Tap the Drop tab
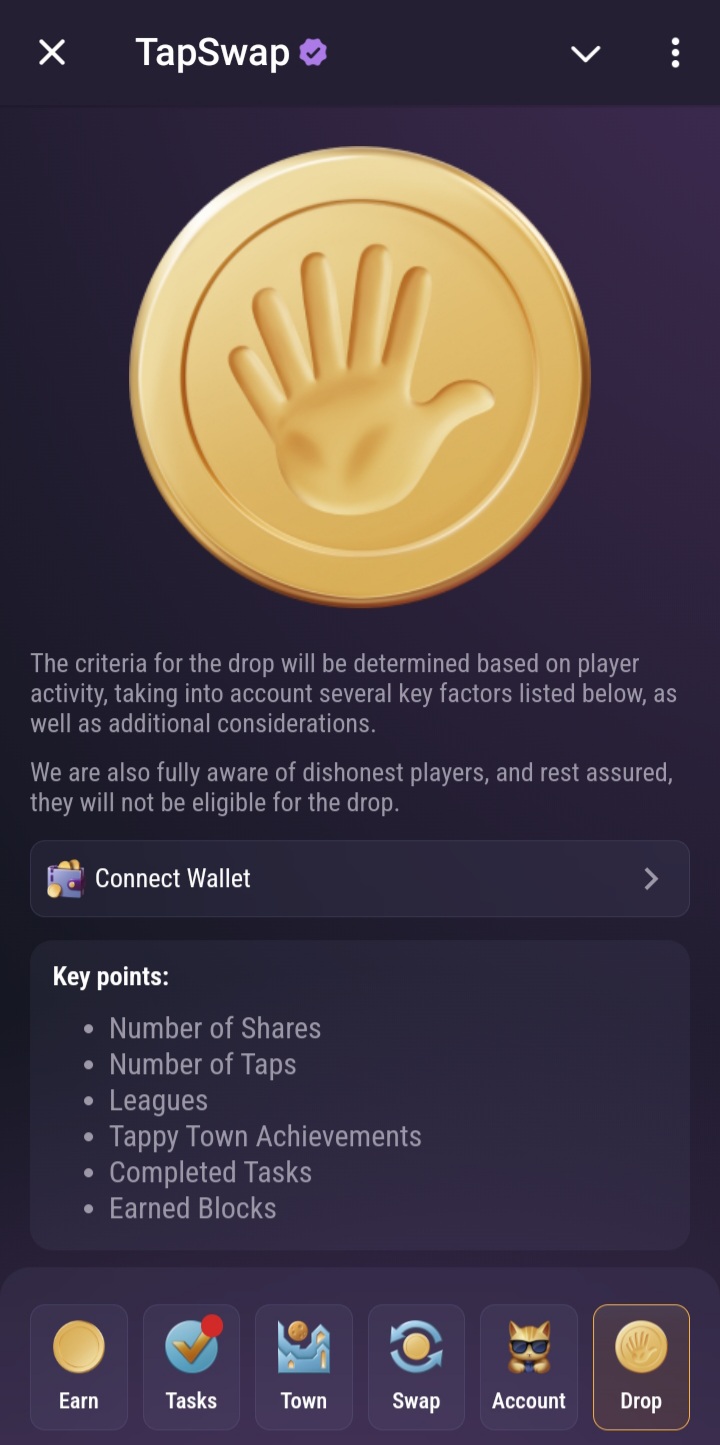Screen dimensions: 720x1445 tap(641, 1366)
